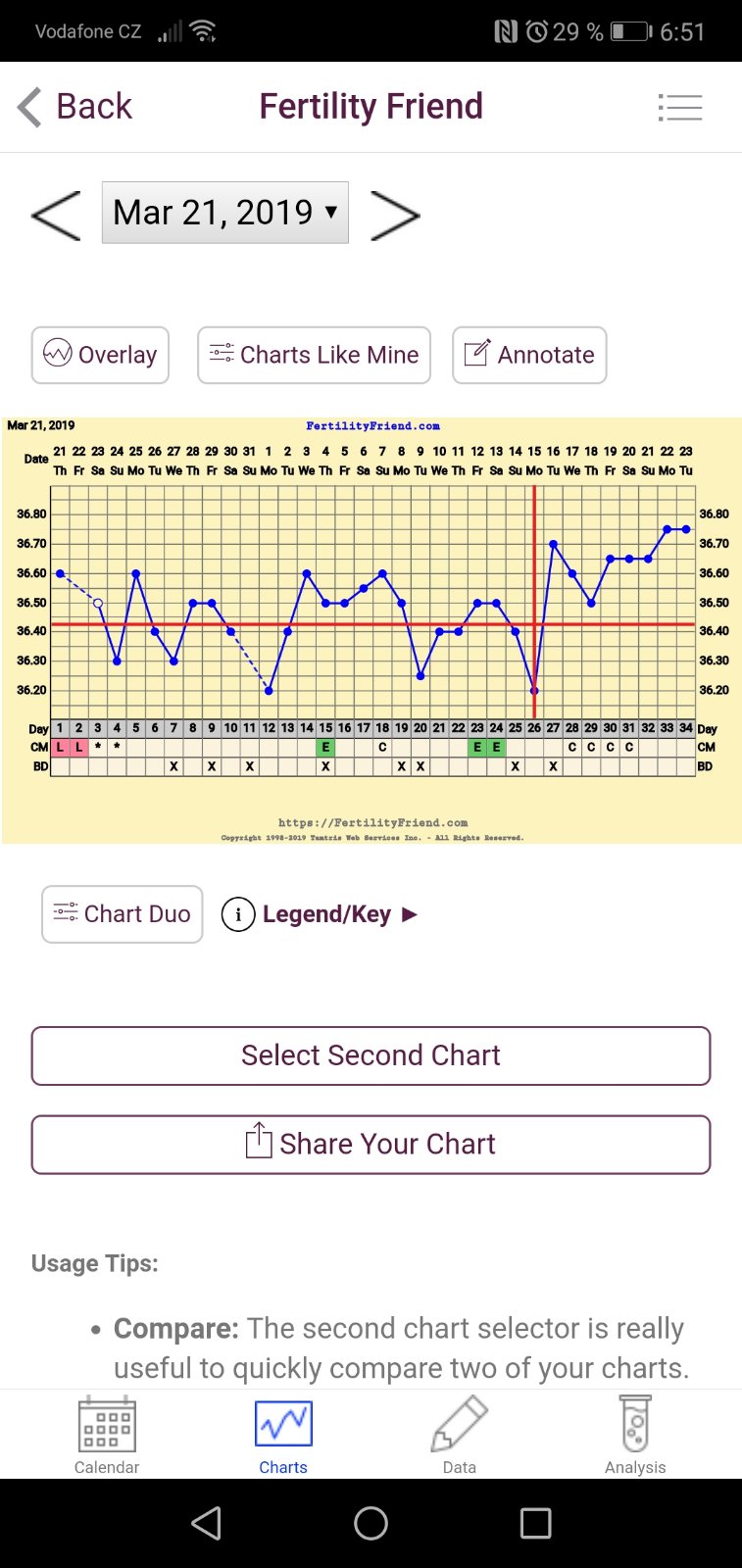Tap the Overlay button
The width and height of the screenshot is (742, 1568).
(100, 355)
